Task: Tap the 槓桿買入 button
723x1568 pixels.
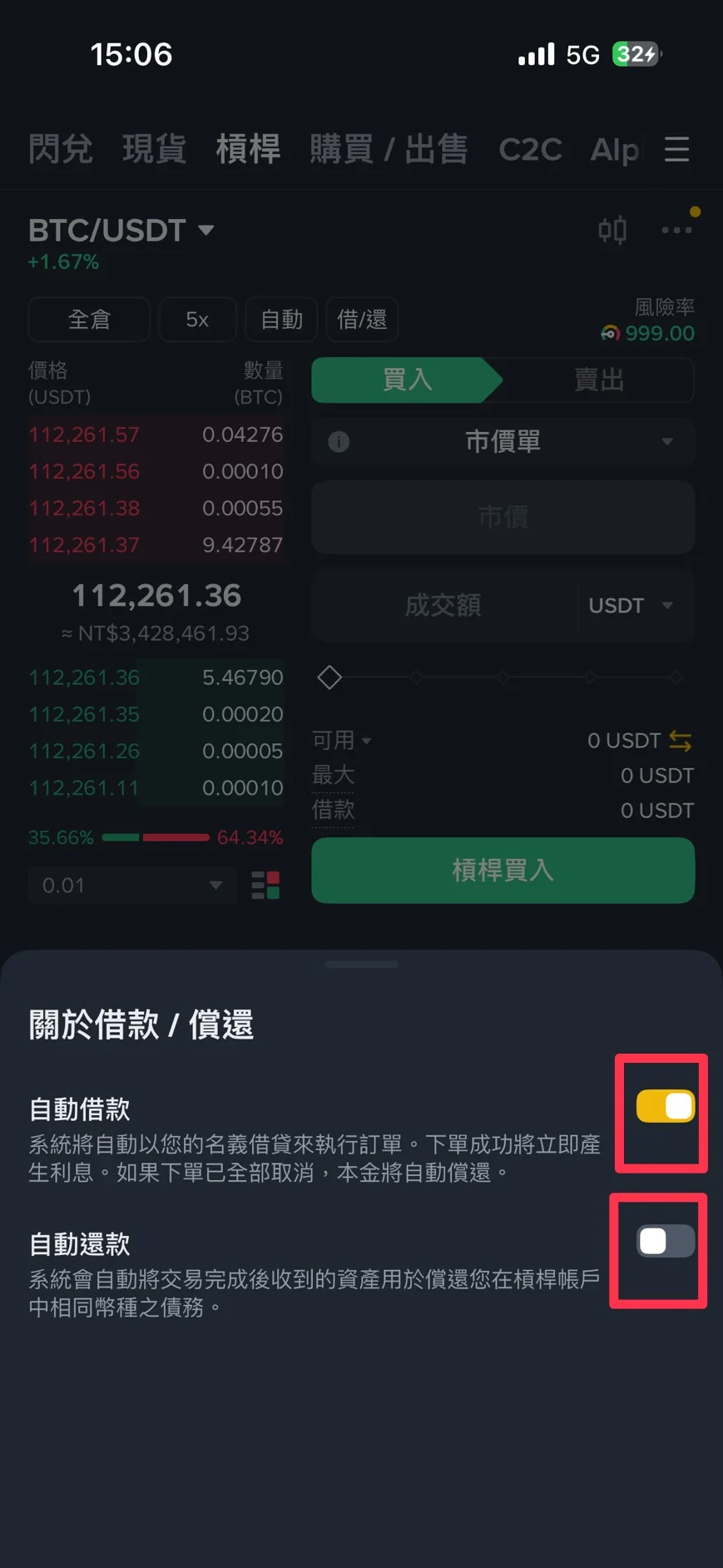Action: (503, 871)
